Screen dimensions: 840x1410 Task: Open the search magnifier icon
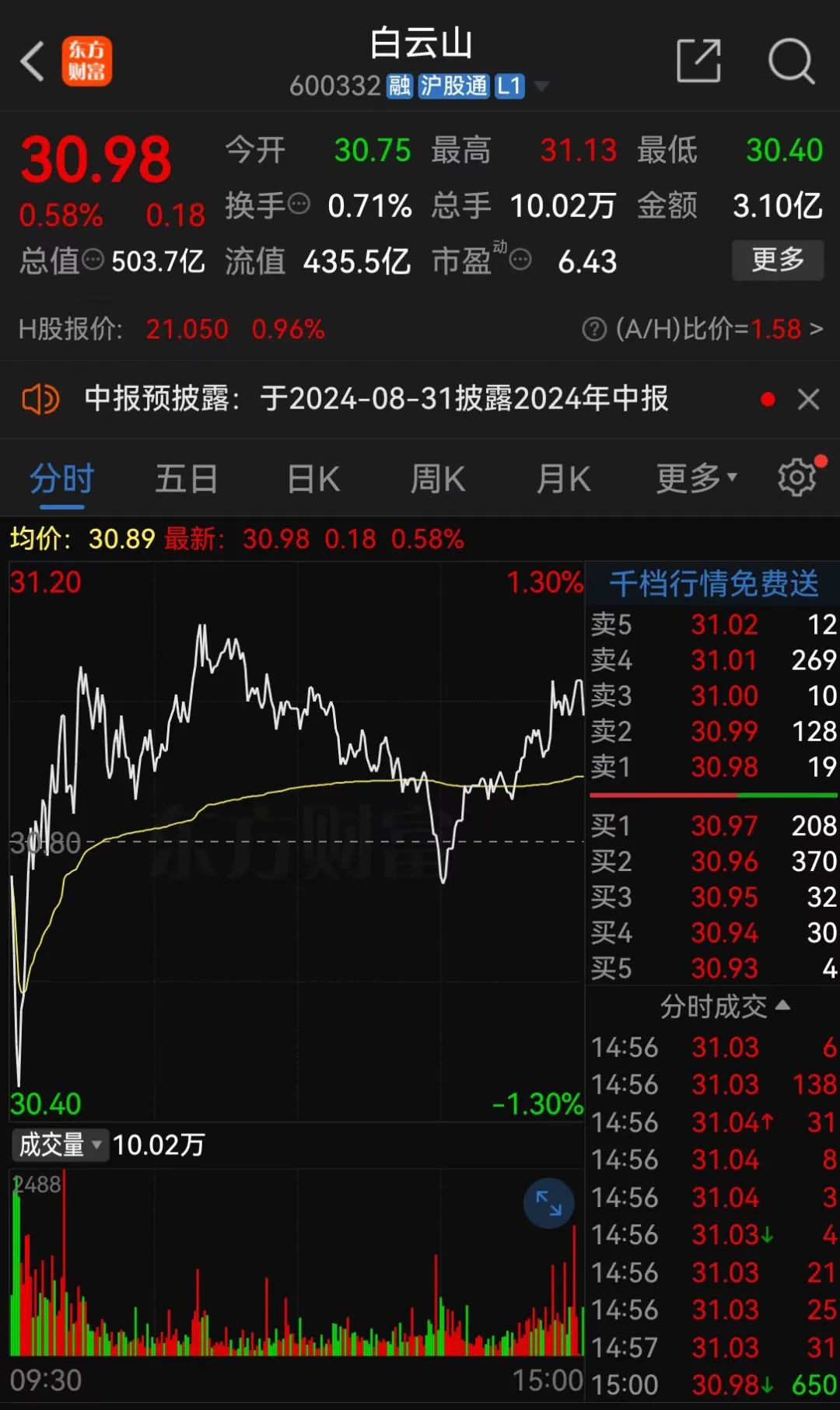coord(790,61)
